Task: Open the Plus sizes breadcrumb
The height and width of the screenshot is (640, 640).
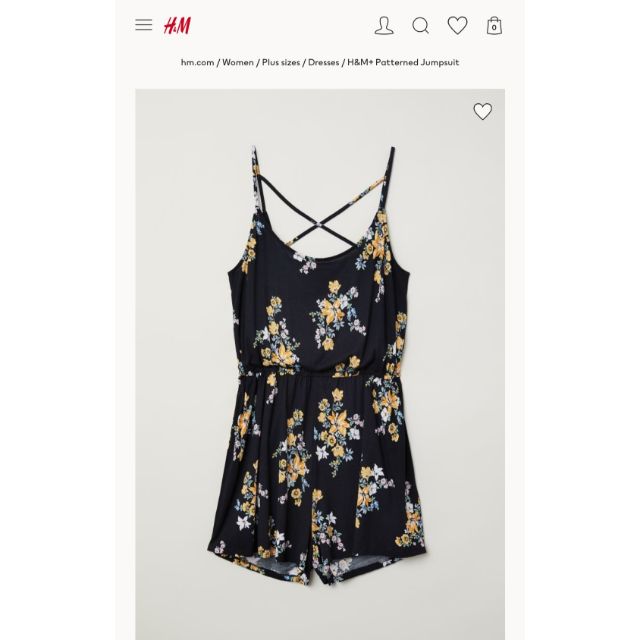Action: tap(280, 62)
